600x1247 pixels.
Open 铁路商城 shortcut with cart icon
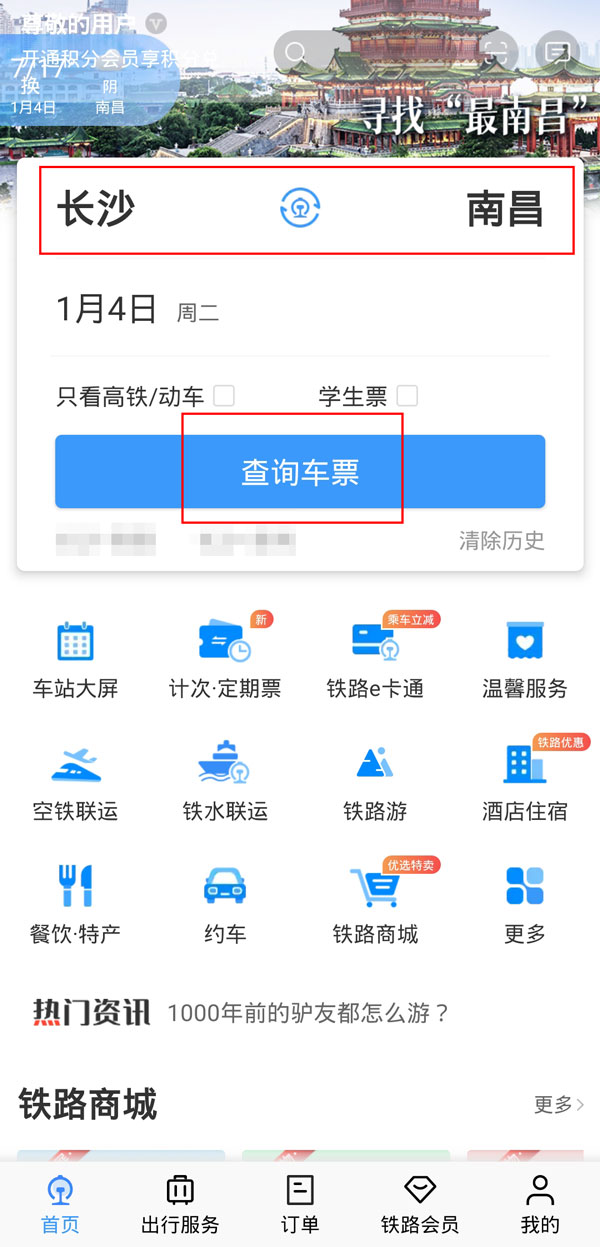pyautogui.click(x=375, y=903)
